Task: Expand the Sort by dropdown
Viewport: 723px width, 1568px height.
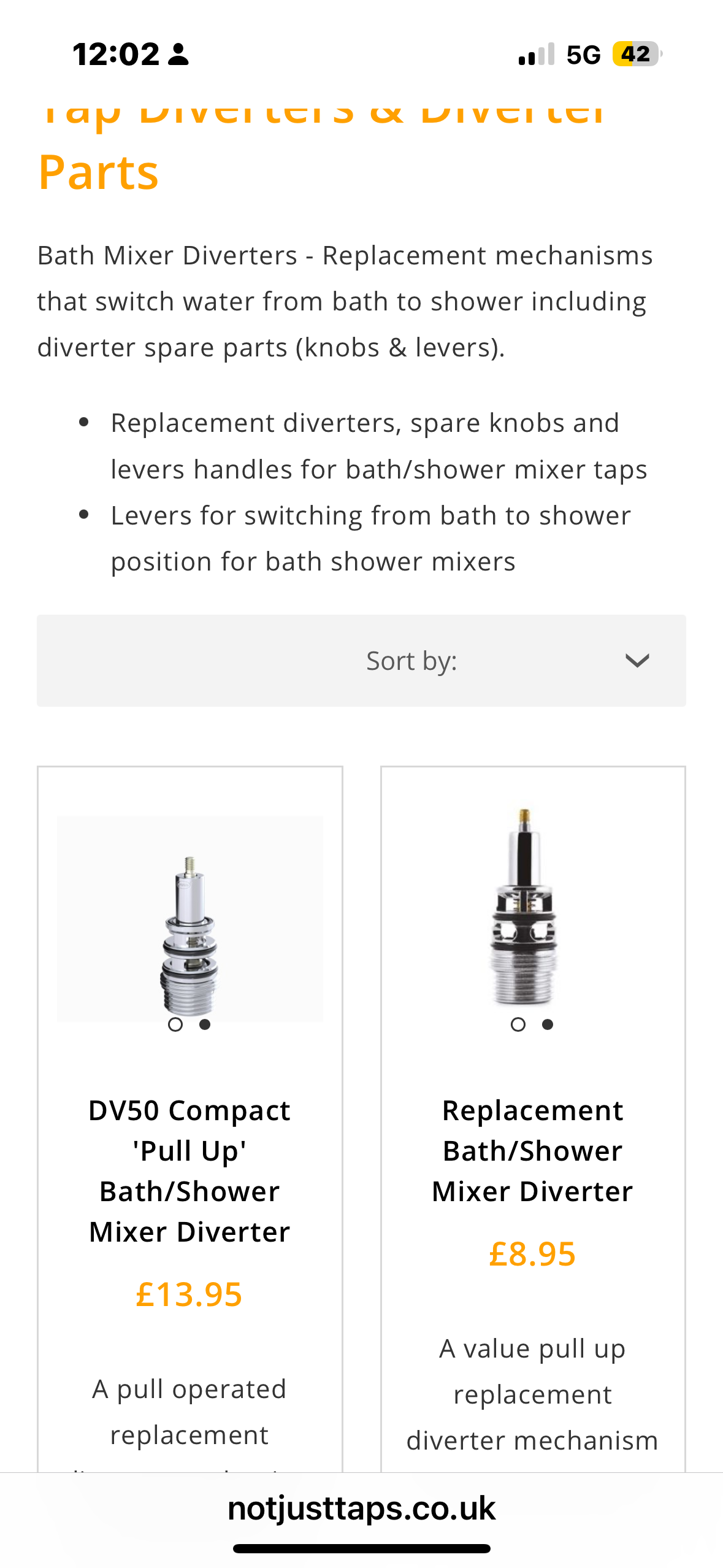Action: pos(361,661)
